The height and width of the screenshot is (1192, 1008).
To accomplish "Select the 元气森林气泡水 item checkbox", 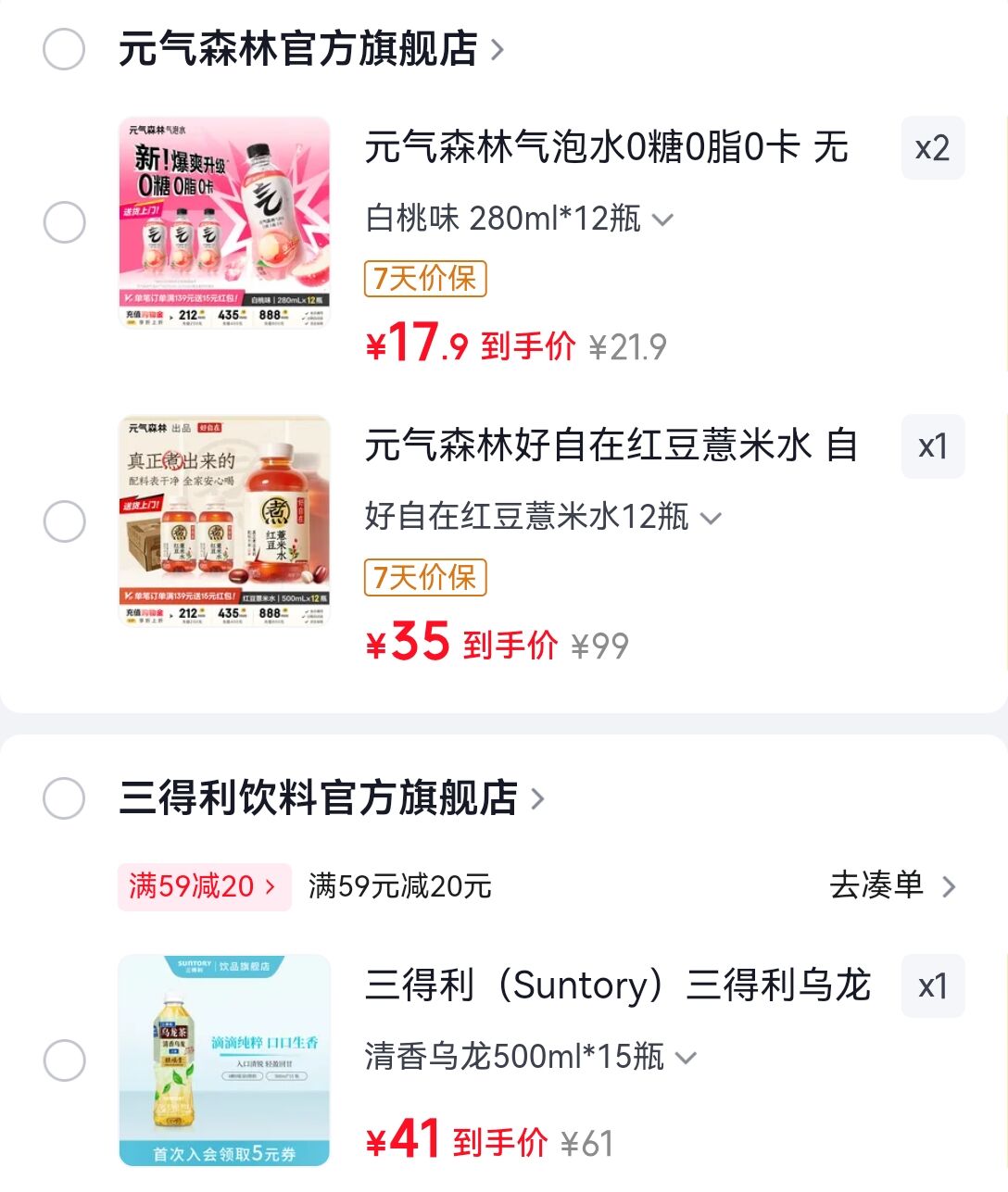I will tap(64, 222).
